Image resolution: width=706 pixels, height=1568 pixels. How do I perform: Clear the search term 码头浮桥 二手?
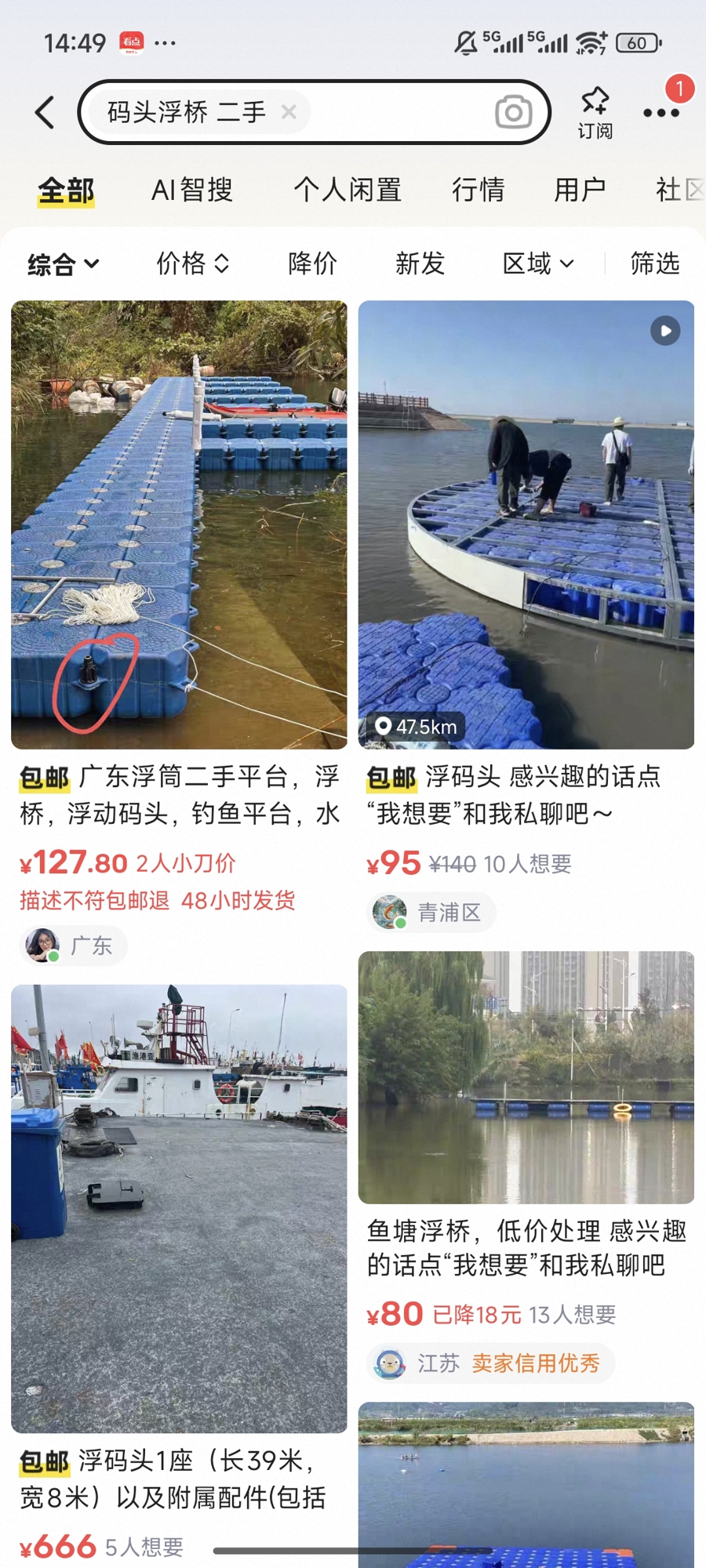289,112
